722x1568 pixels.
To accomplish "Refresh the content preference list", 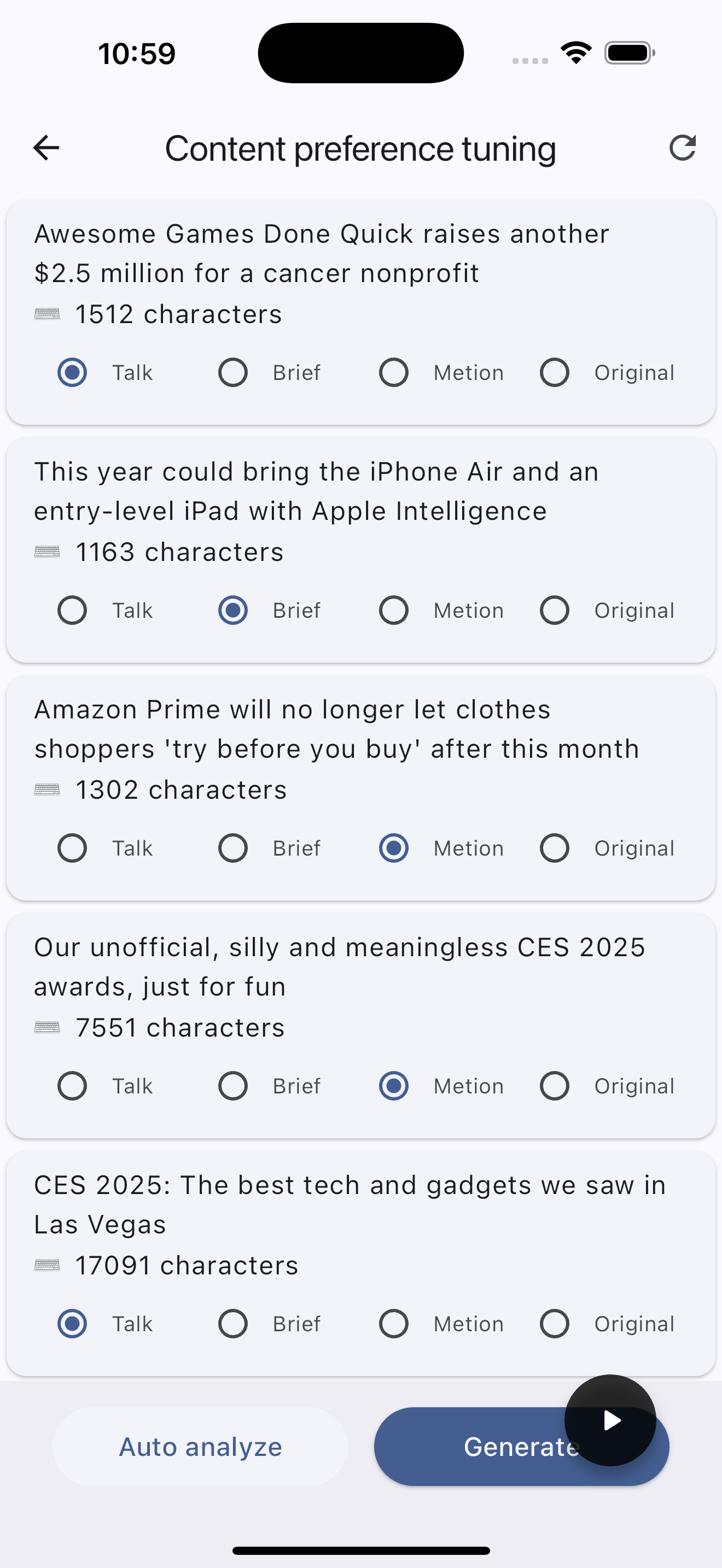I will (682, 148).
